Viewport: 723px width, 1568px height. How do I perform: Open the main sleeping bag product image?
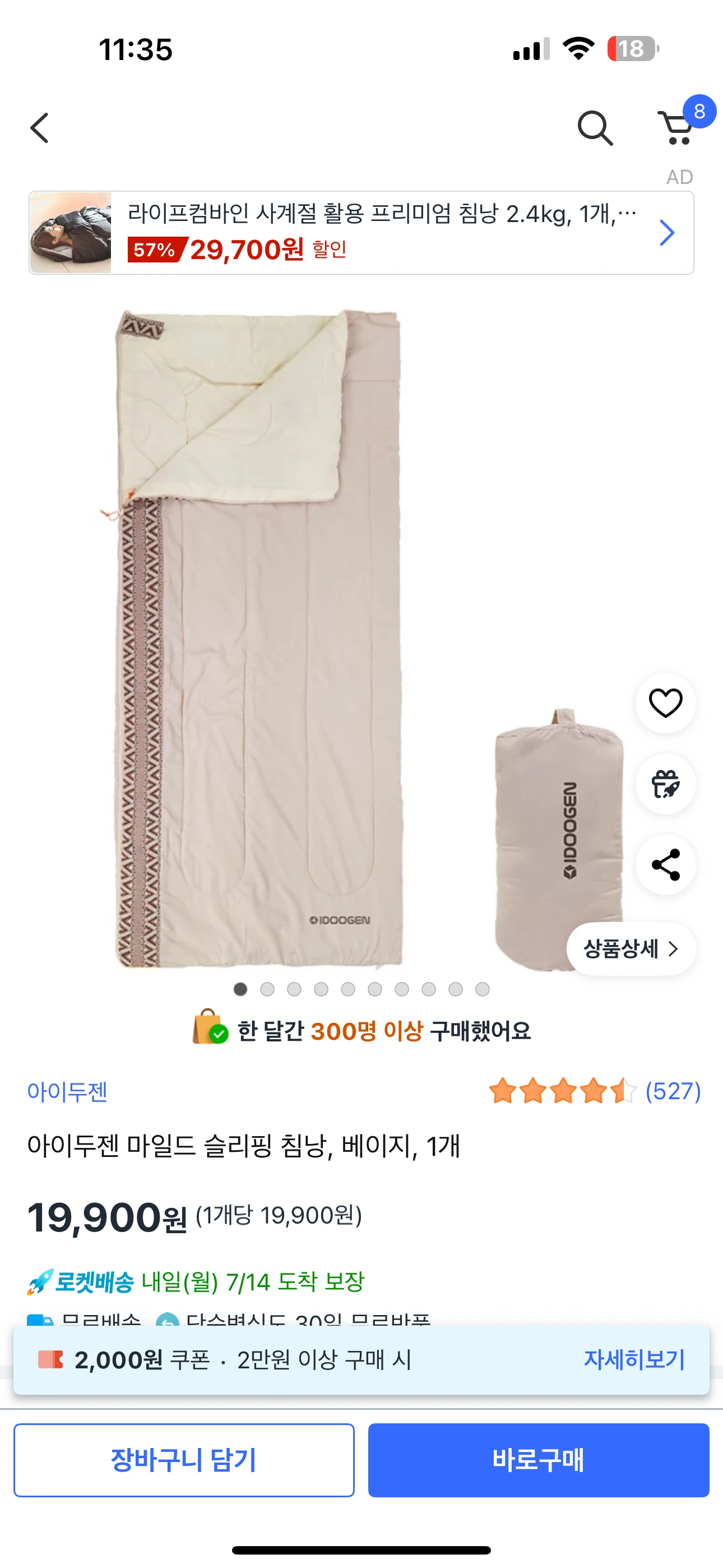pyautogui.click(x=361, y=639)
